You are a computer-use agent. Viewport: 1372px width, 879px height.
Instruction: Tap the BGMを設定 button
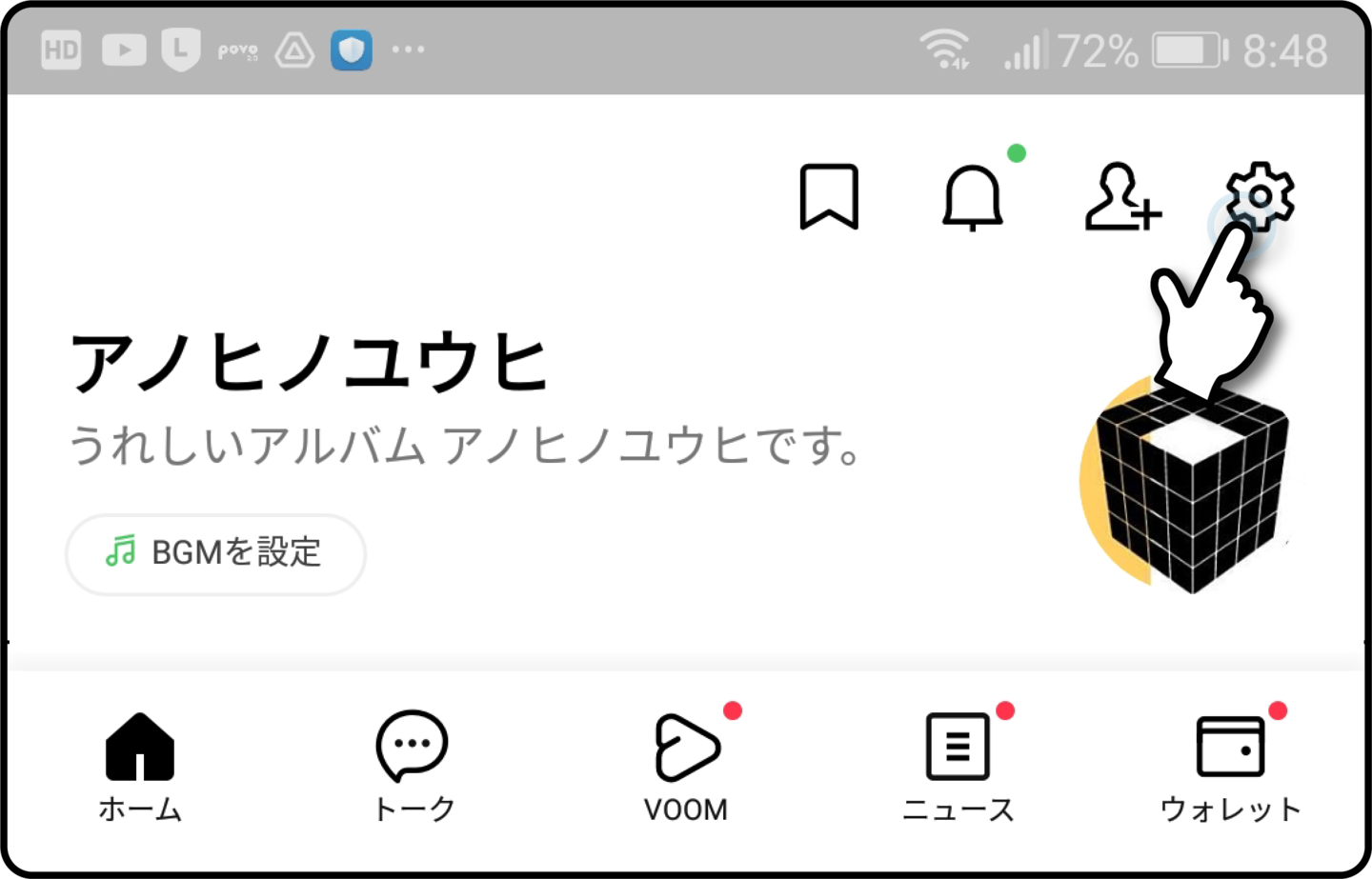point(215,553)
